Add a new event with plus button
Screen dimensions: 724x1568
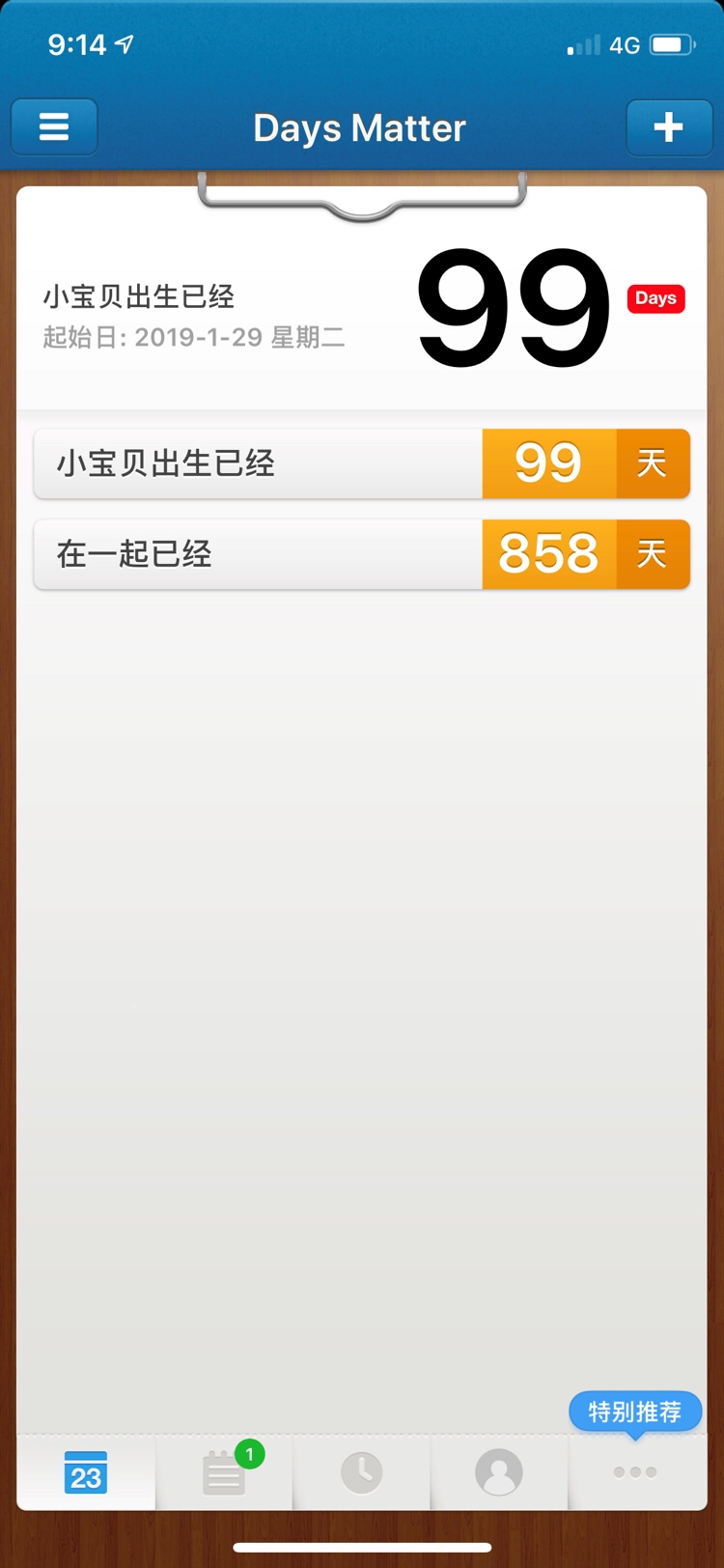coord(669,127)
